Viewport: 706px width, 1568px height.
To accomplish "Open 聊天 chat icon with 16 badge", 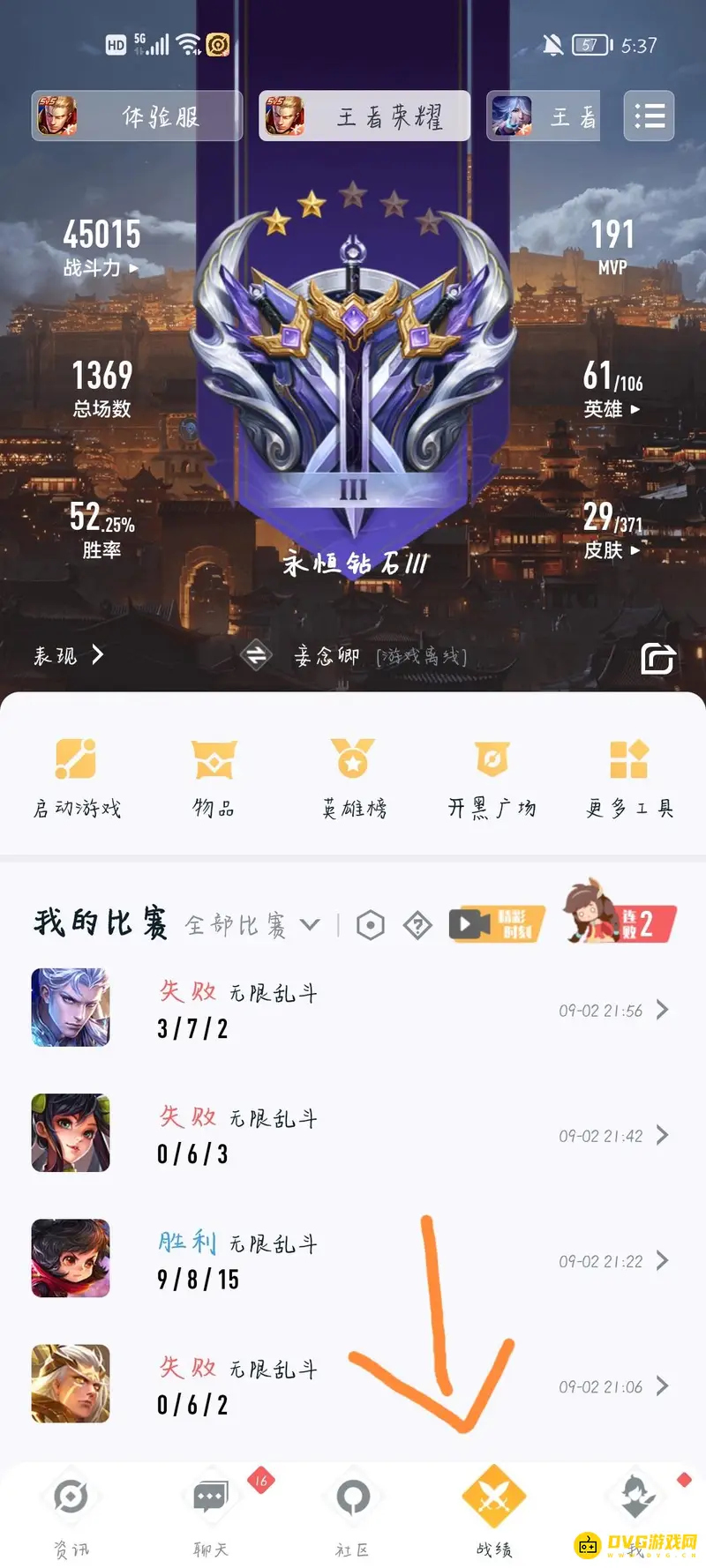I will point(210,1497).
